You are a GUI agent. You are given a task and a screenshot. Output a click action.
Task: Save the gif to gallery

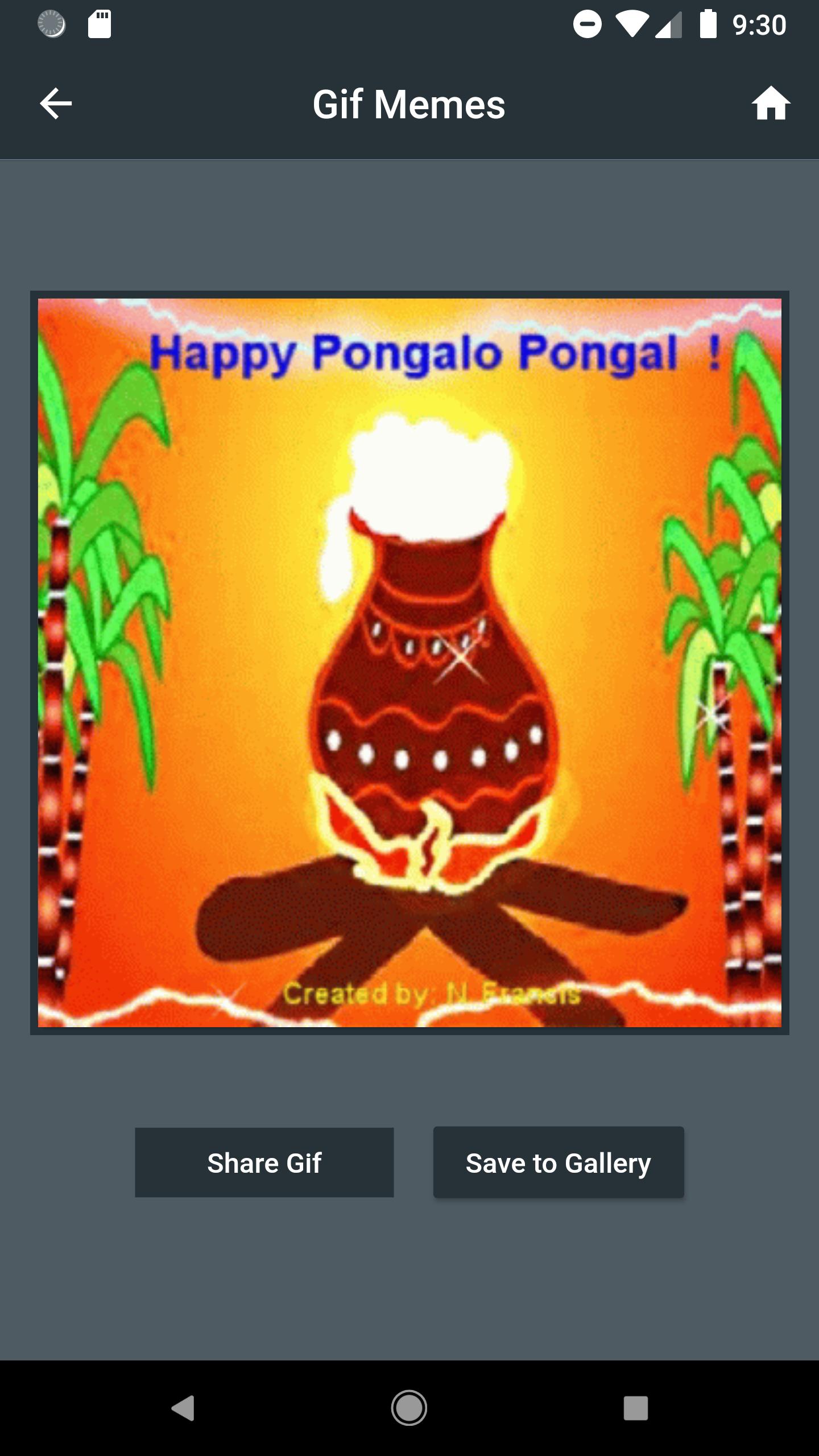(x=559, y=1163)
